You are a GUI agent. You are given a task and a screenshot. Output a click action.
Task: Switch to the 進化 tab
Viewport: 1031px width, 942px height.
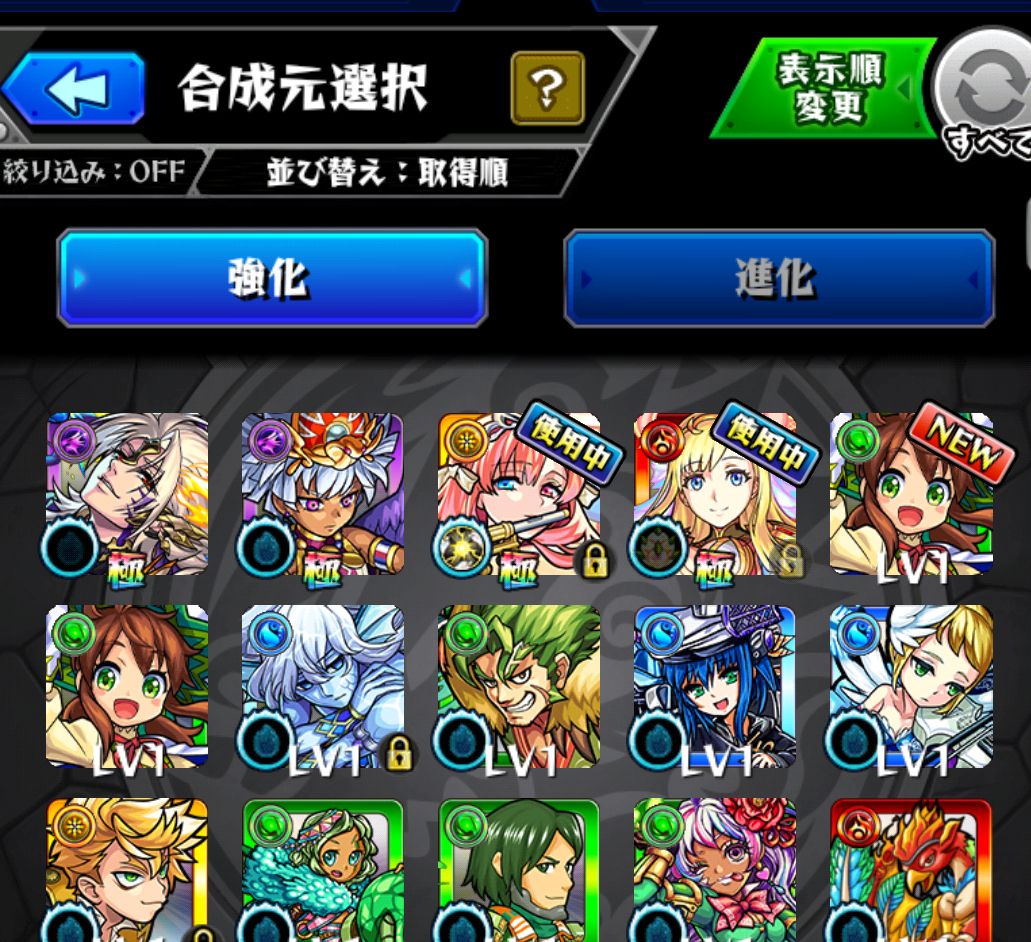tap(778, 278)
